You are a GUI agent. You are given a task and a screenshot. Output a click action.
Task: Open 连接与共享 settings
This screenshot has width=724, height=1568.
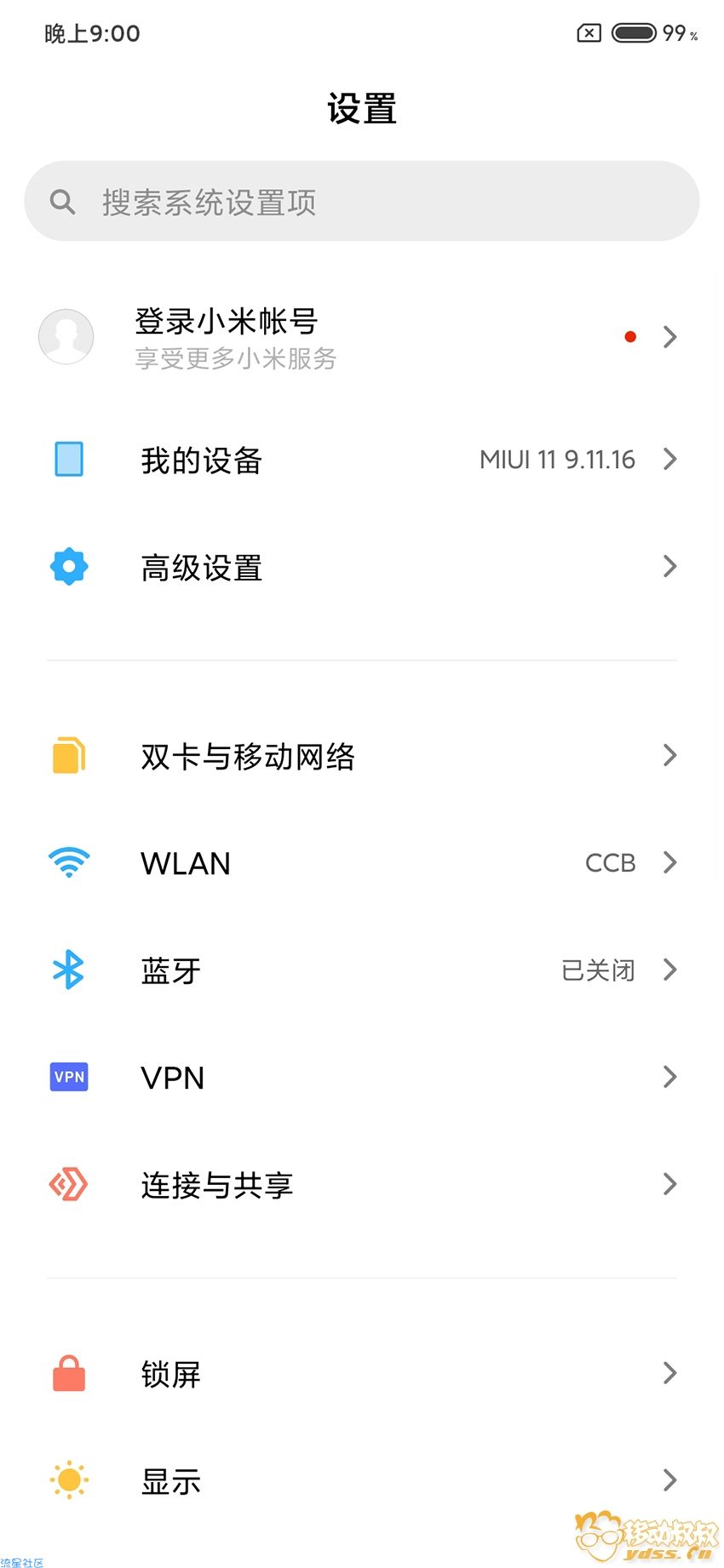[x=362, y=1185]
